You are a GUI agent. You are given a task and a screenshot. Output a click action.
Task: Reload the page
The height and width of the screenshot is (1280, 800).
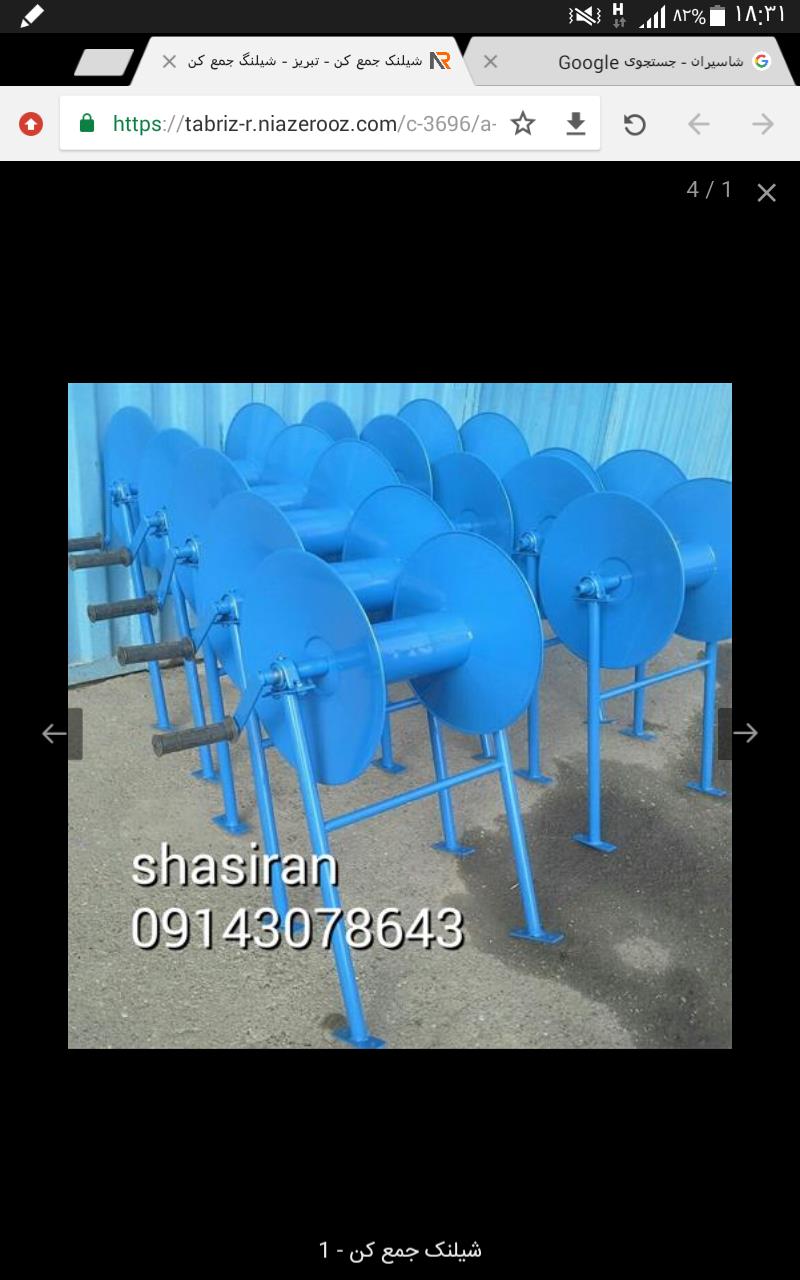point(635,124)
